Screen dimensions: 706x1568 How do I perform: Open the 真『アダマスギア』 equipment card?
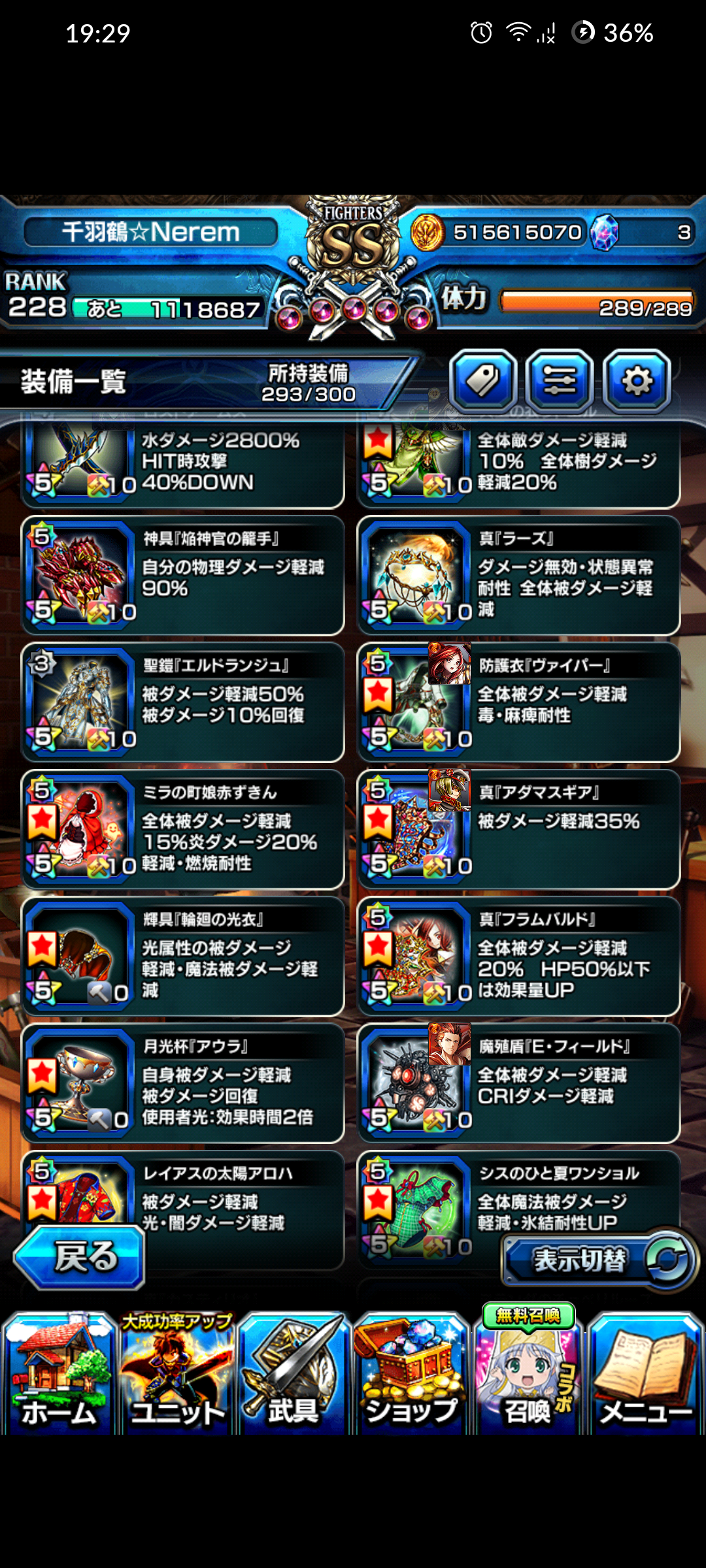[x=519, y=830]
